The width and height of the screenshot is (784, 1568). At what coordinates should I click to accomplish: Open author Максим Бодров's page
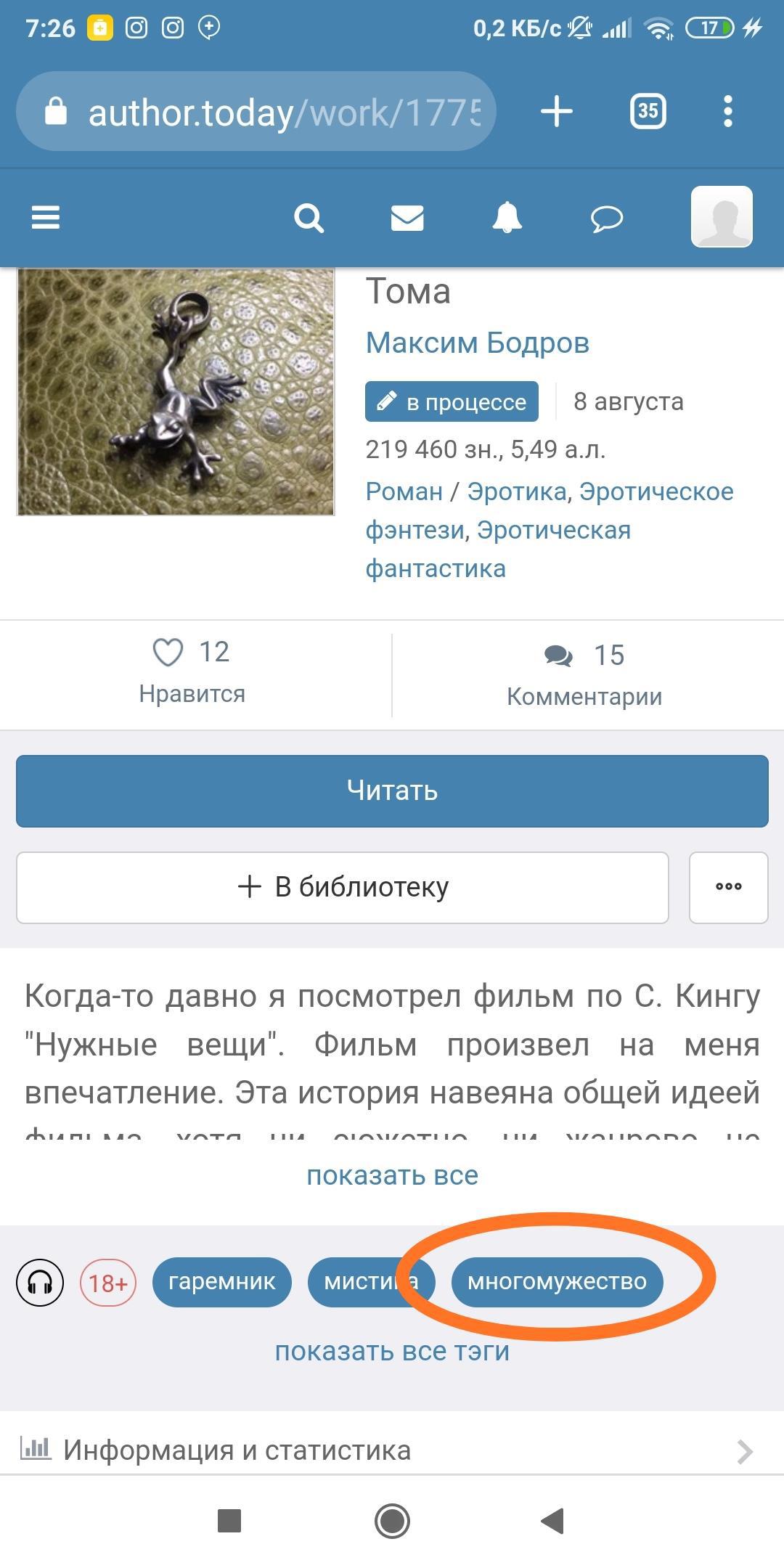477,343
